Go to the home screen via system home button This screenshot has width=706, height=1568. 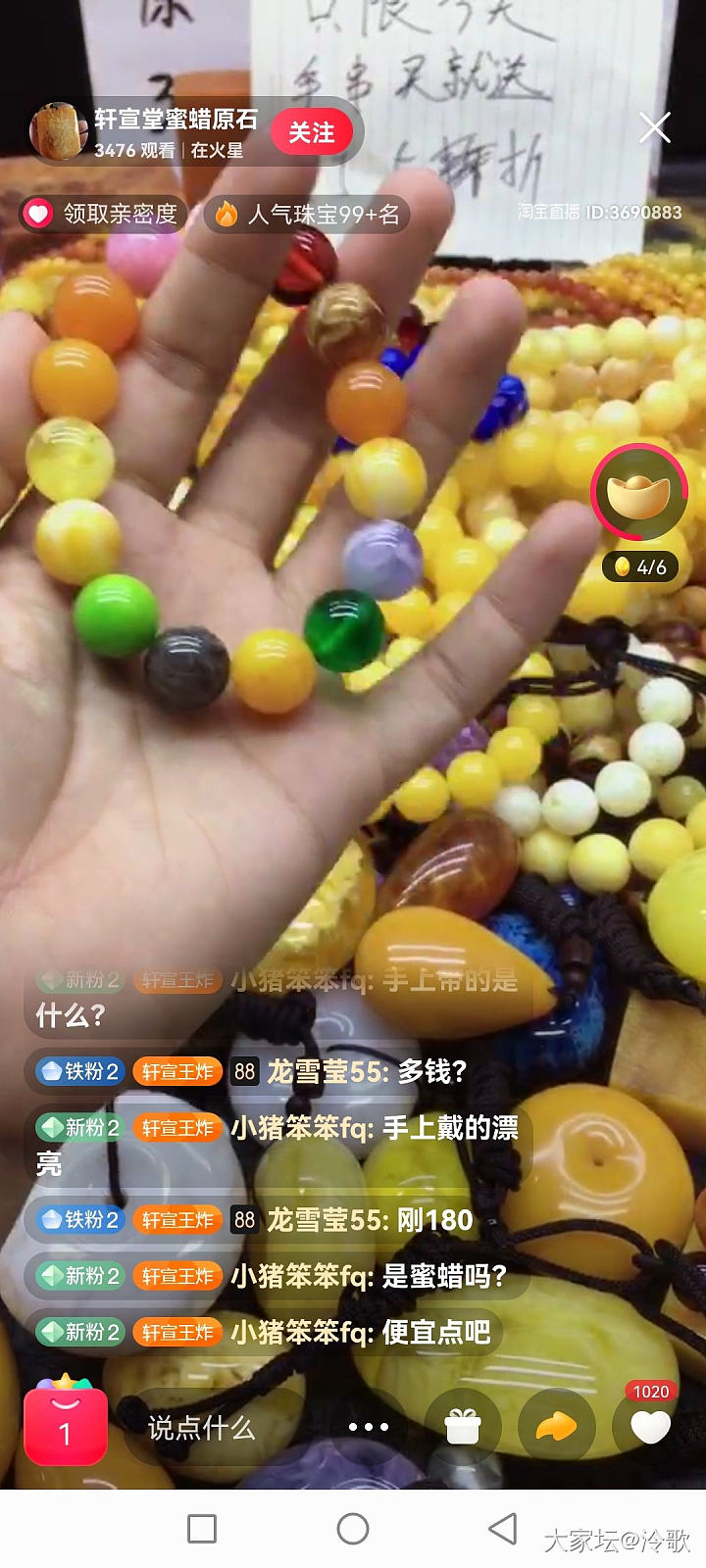click(x=353, y=1529)
